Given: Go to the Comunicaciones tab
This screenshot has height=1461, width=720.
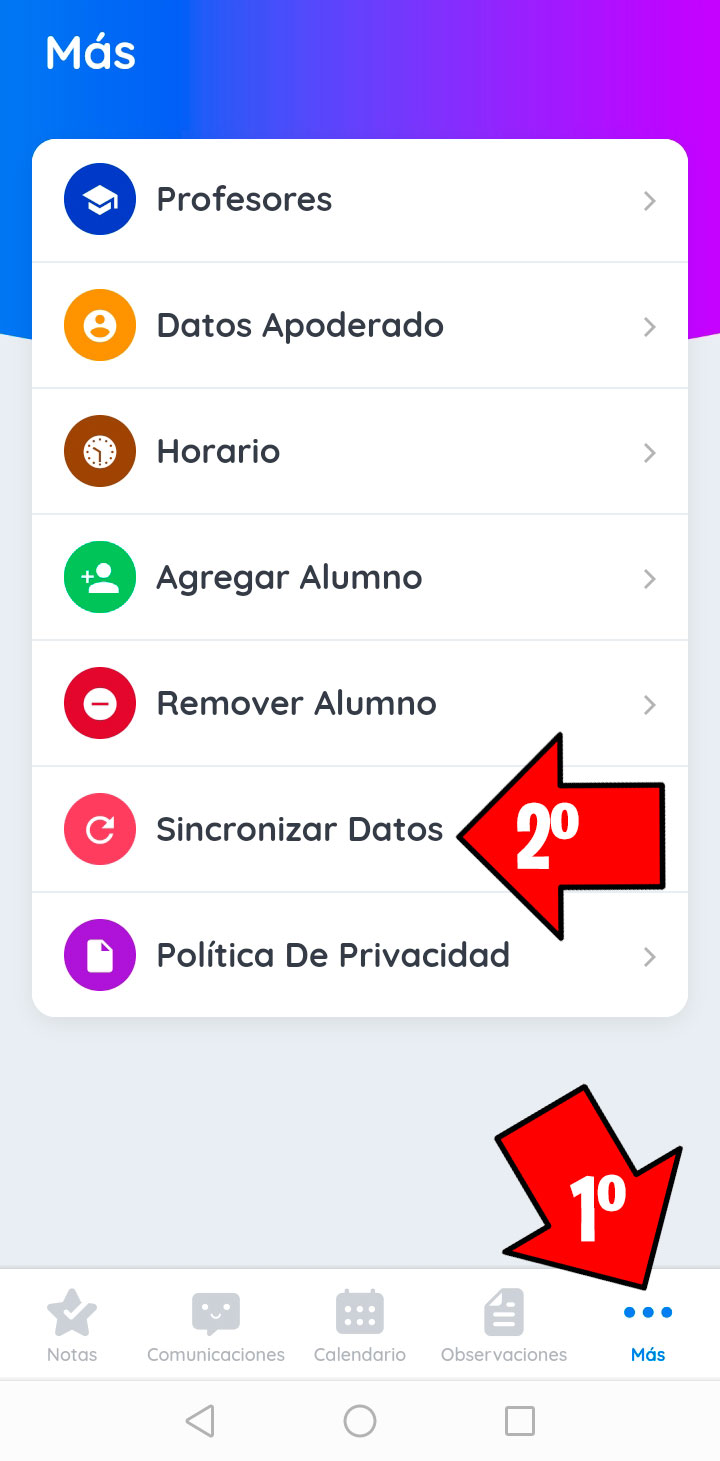Looking at the screenshot, I should click(216, 1326).
